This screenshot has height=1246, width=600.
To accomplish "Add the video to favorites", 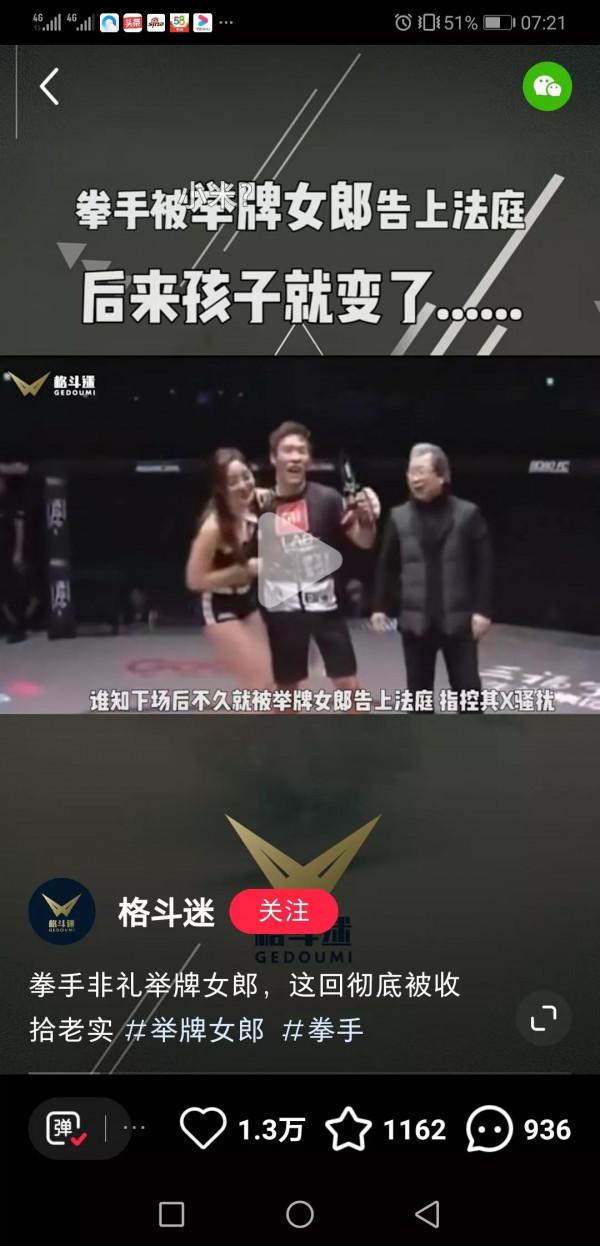I will pos(349,1129).
